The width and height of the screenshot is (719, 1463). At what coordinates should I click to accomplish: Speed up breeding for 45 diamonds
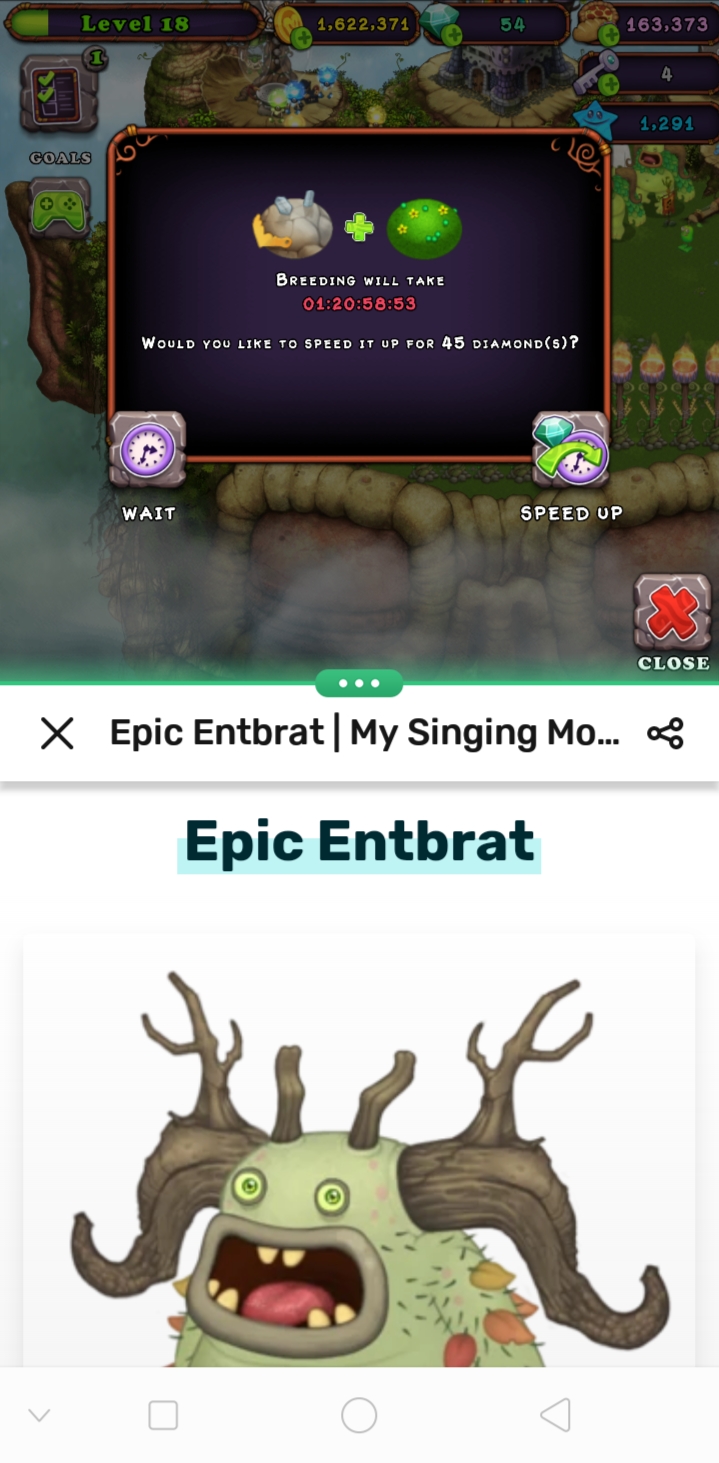point(570,450)
